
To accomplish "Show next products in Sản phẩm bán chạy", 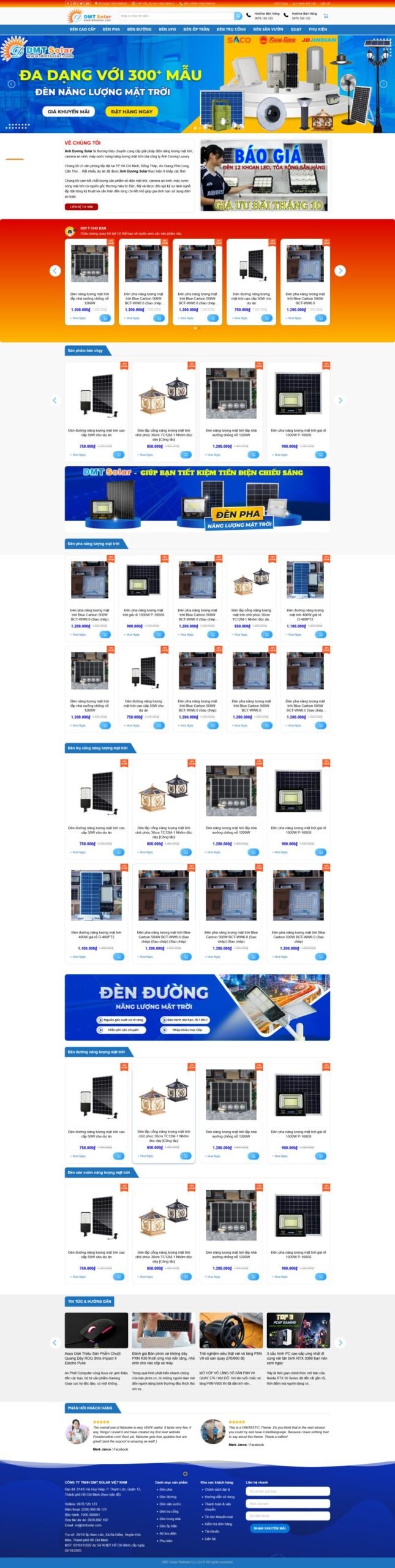I will coord(340,400).
